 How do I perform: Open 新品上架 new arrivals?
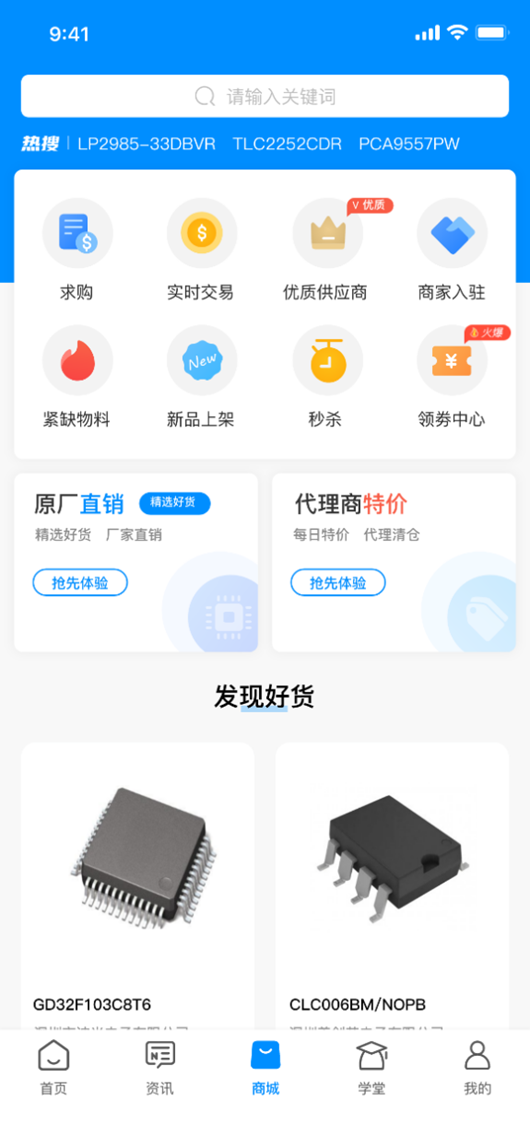click(x=201, y=377)
